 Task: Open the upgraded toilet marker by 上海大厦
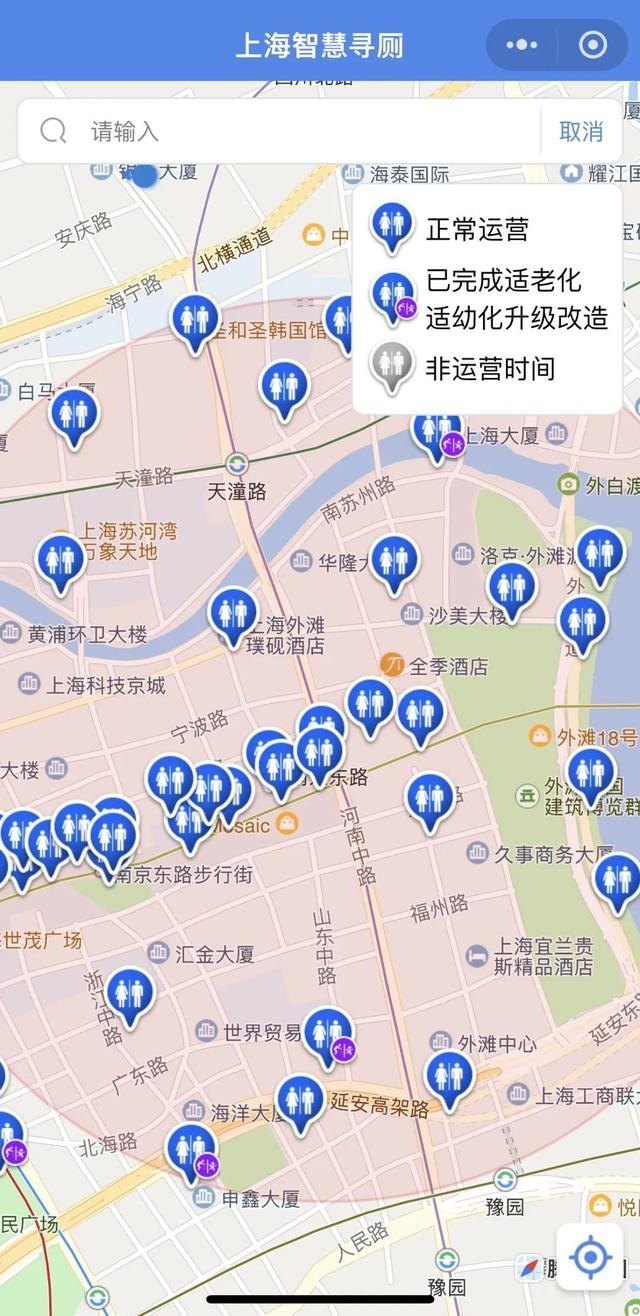tap(436, 431)
